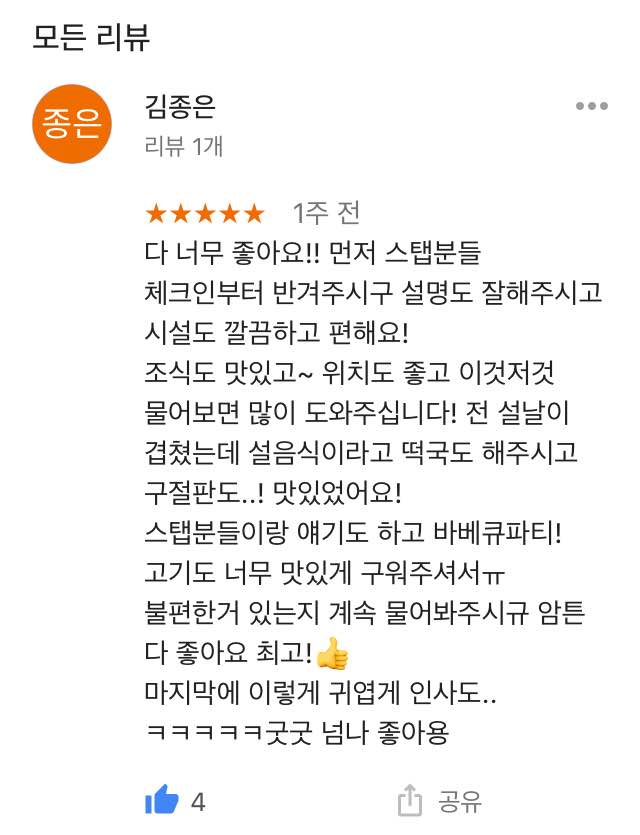The height and width of the screenshot is (835, 640).
Task: Open the overflow menu on 김종은's review
Action: coord(591,107)
